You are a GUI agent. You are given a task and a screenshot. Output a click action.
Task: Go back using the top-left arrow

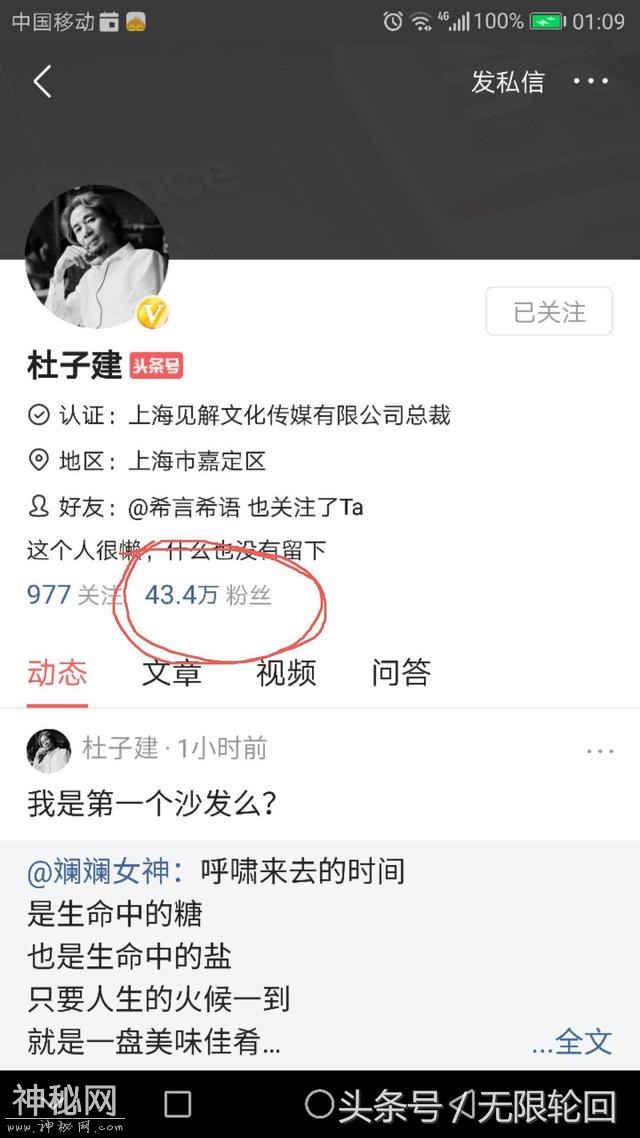pyautogui.click(x=42, y=82)
